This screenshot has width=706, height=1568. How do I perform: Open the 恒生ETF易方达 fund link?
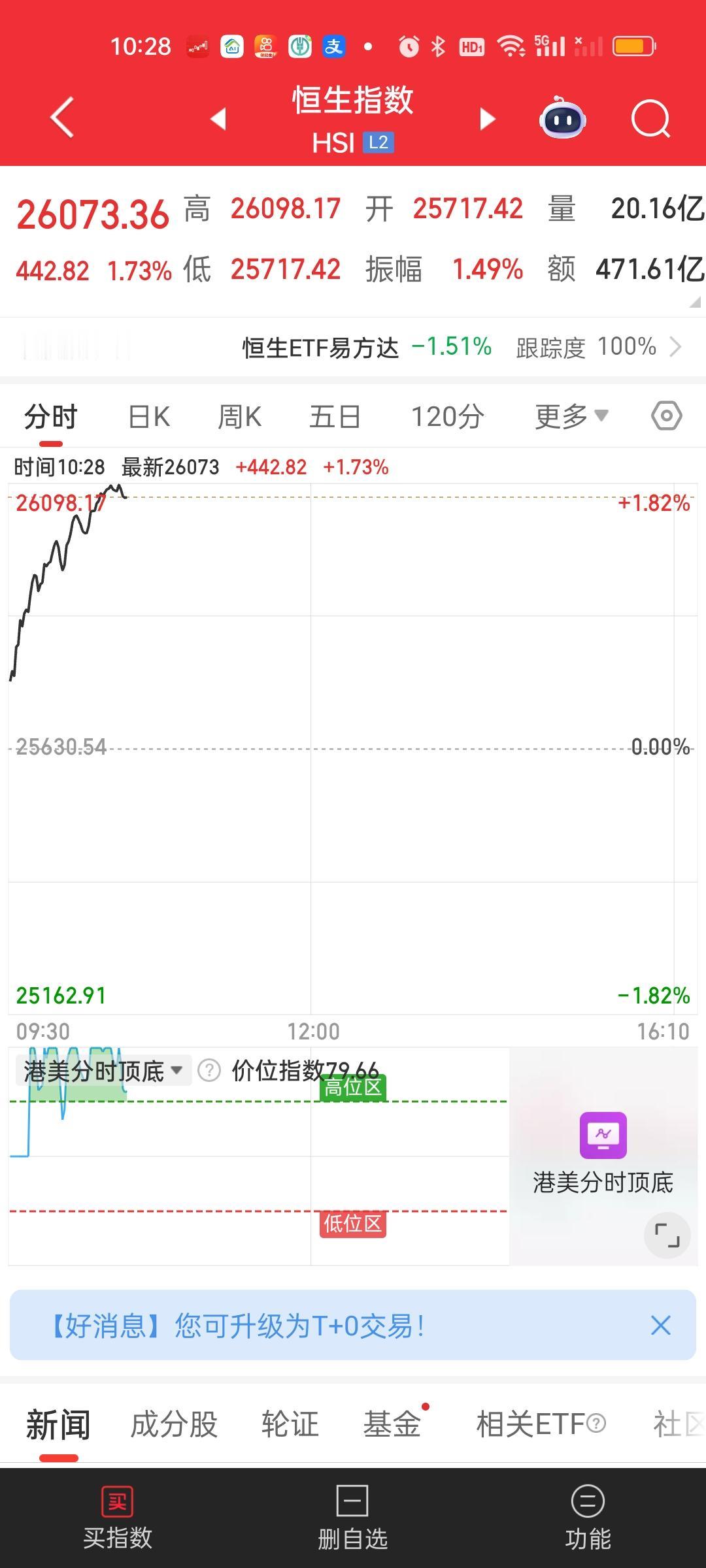[x=320, y=347]
